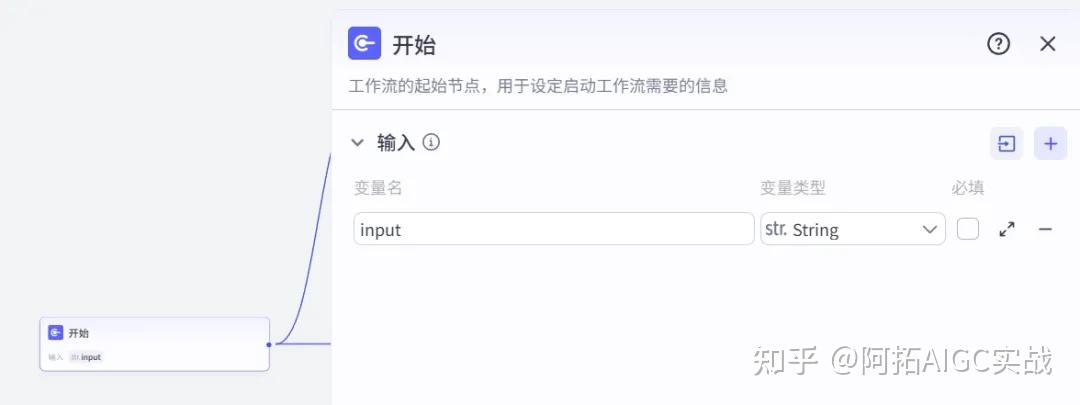Open the String variable type dropdown

pos(852,229)
